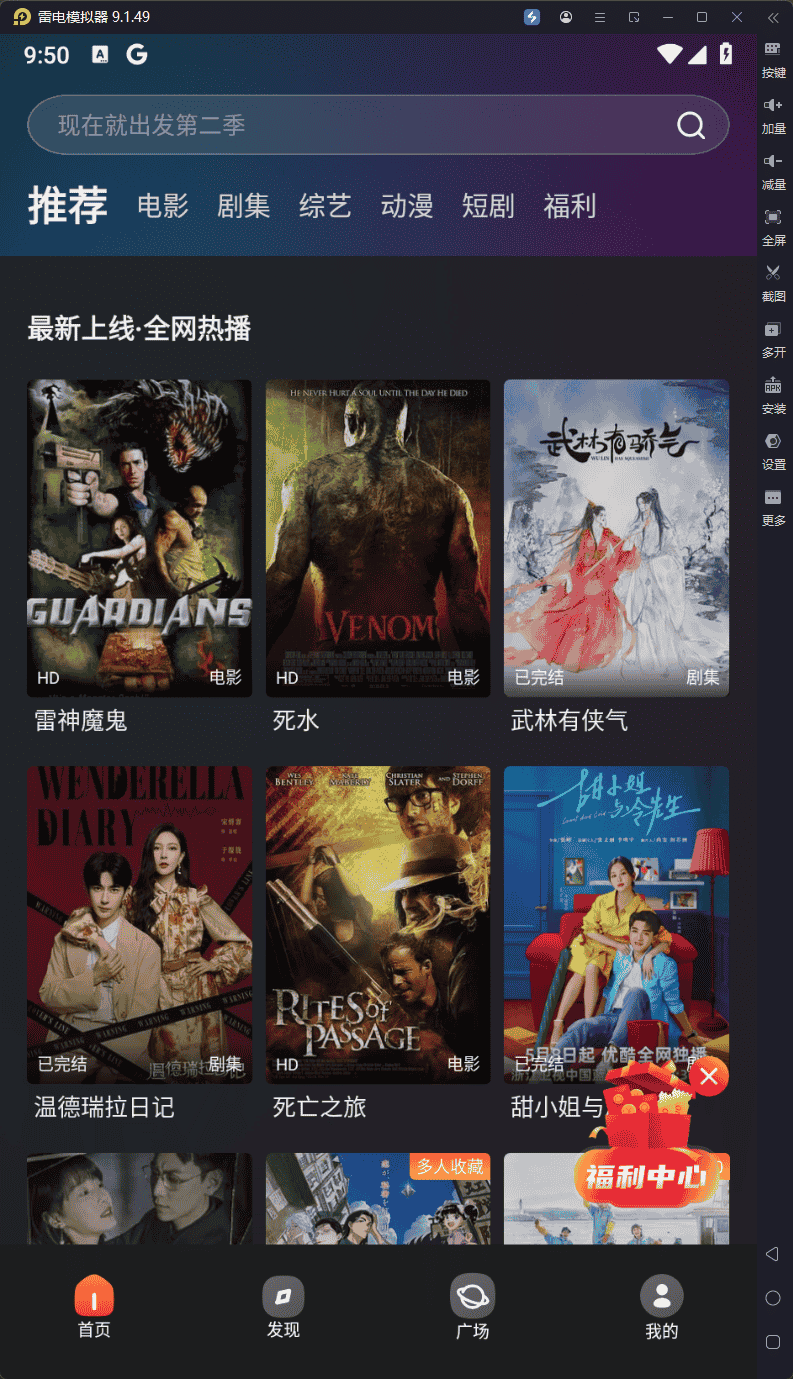Select the 剧集 tab
The width and height of the screenshot is (793, 1379).
244,206
